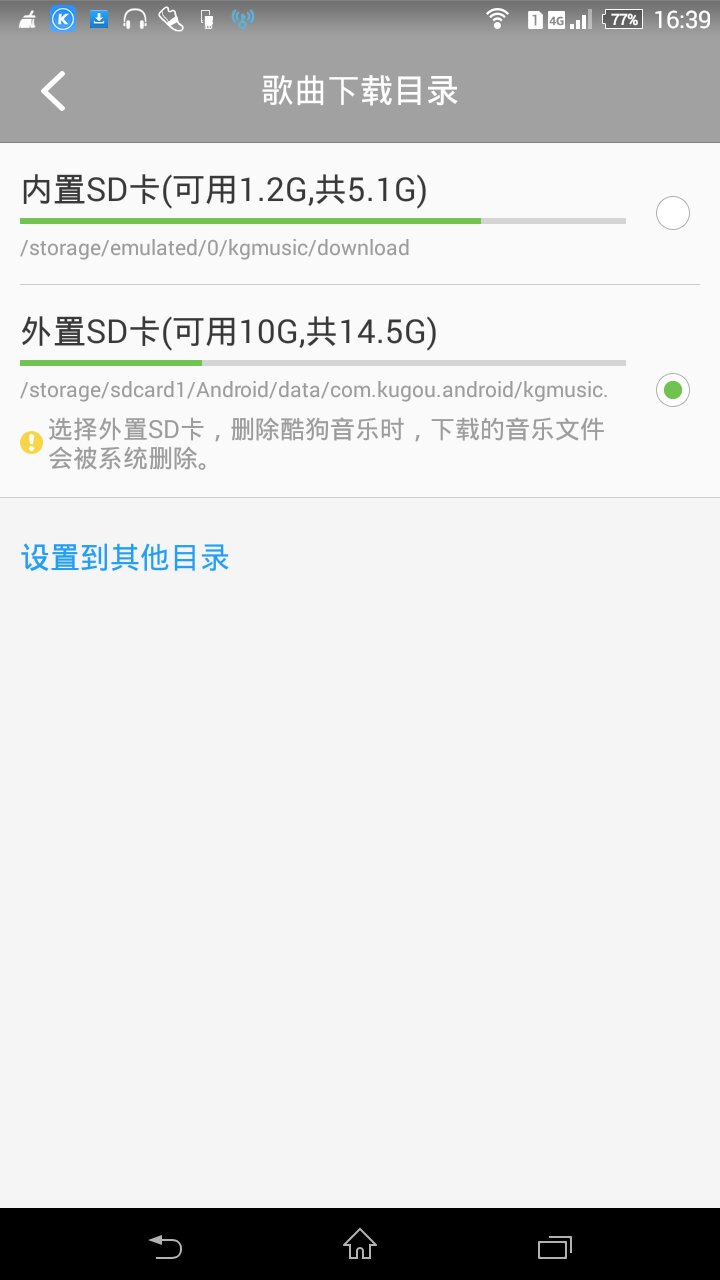Select the internal SD card radio button
720x1280 pixels.
click(x=672, y=213)
